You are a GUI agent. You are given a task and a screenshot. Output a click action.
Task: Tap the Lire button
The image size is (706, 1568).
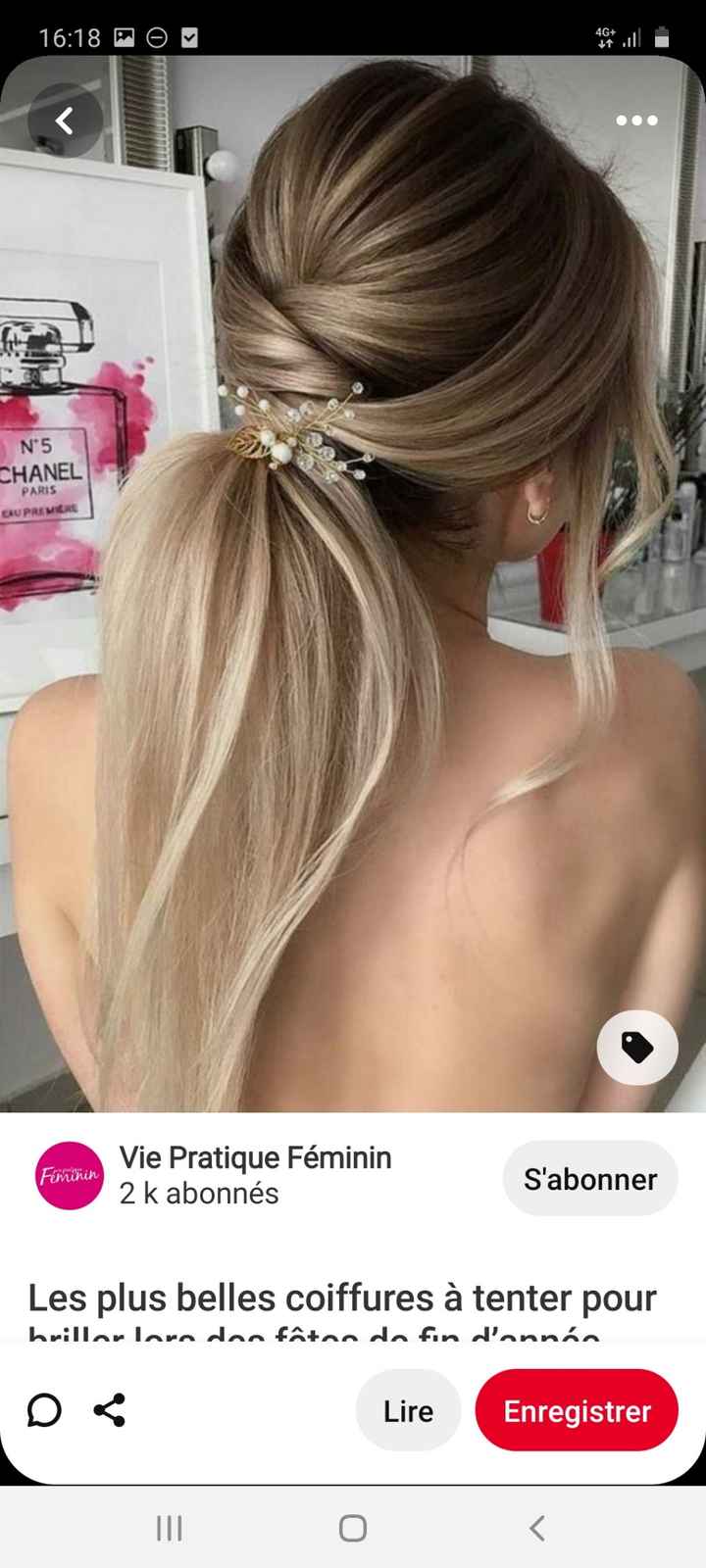coord(408,1411)
